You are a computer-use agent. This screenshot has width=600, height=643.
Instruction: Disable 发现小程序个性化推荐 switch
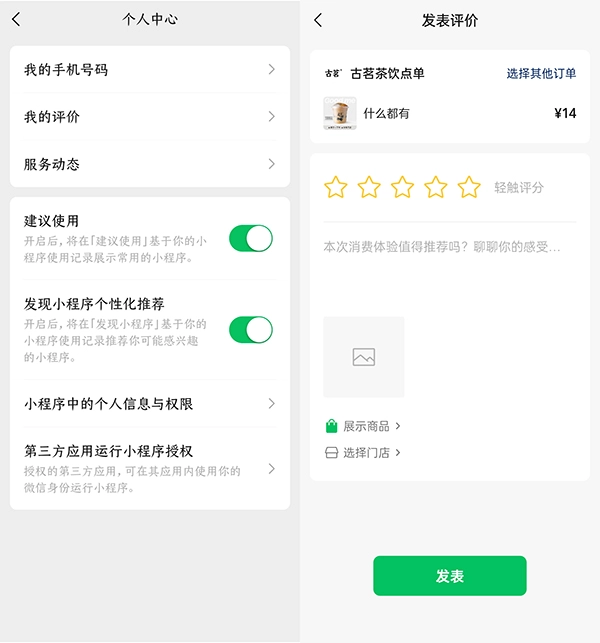[250, 330]
